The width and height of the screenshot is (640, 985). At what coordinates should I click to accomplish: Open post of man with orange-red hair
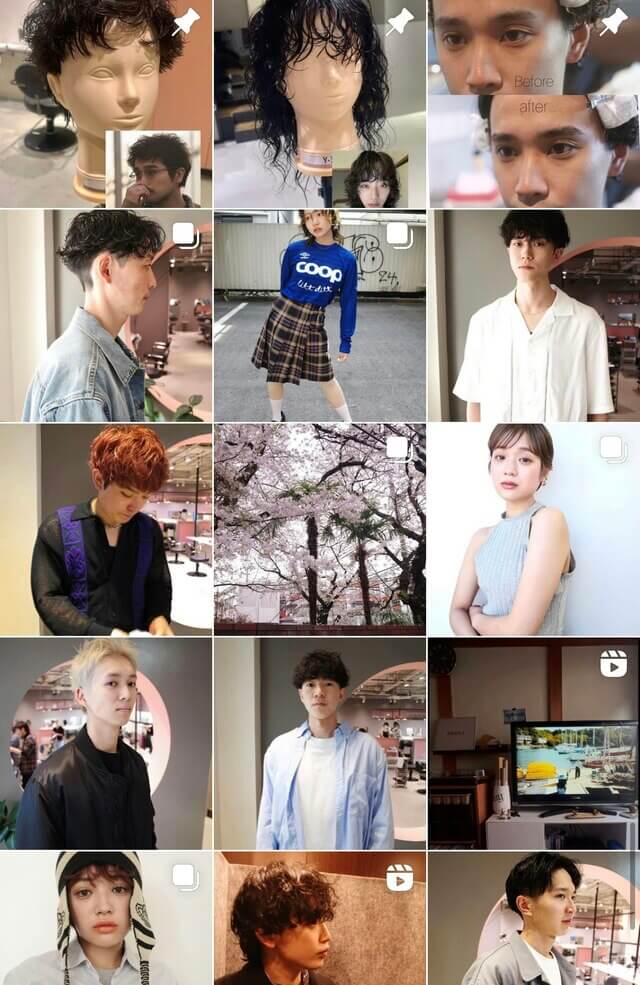coord(106,529)
